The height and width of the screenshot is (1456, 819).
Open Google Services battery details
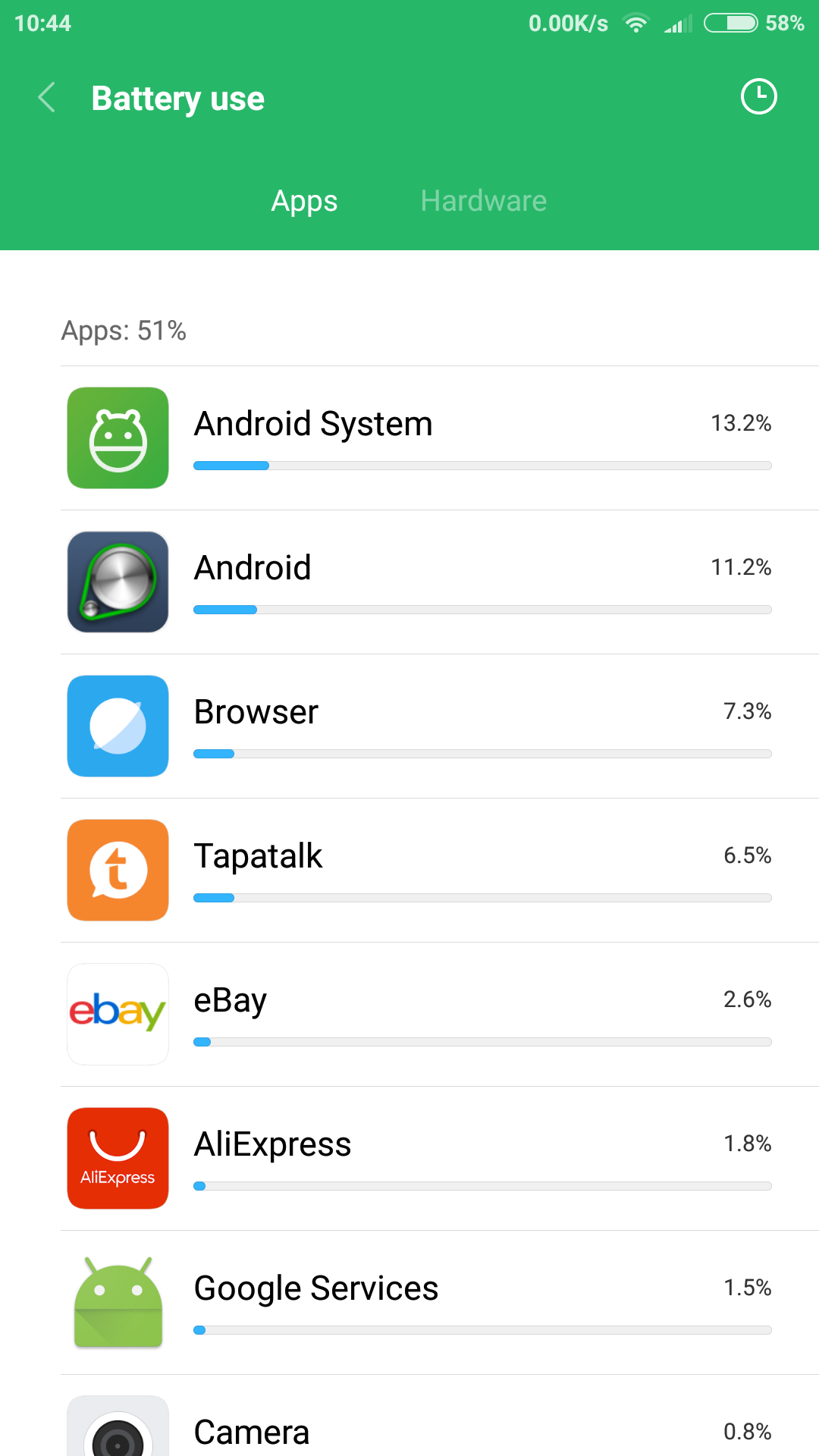(440, 1303)
